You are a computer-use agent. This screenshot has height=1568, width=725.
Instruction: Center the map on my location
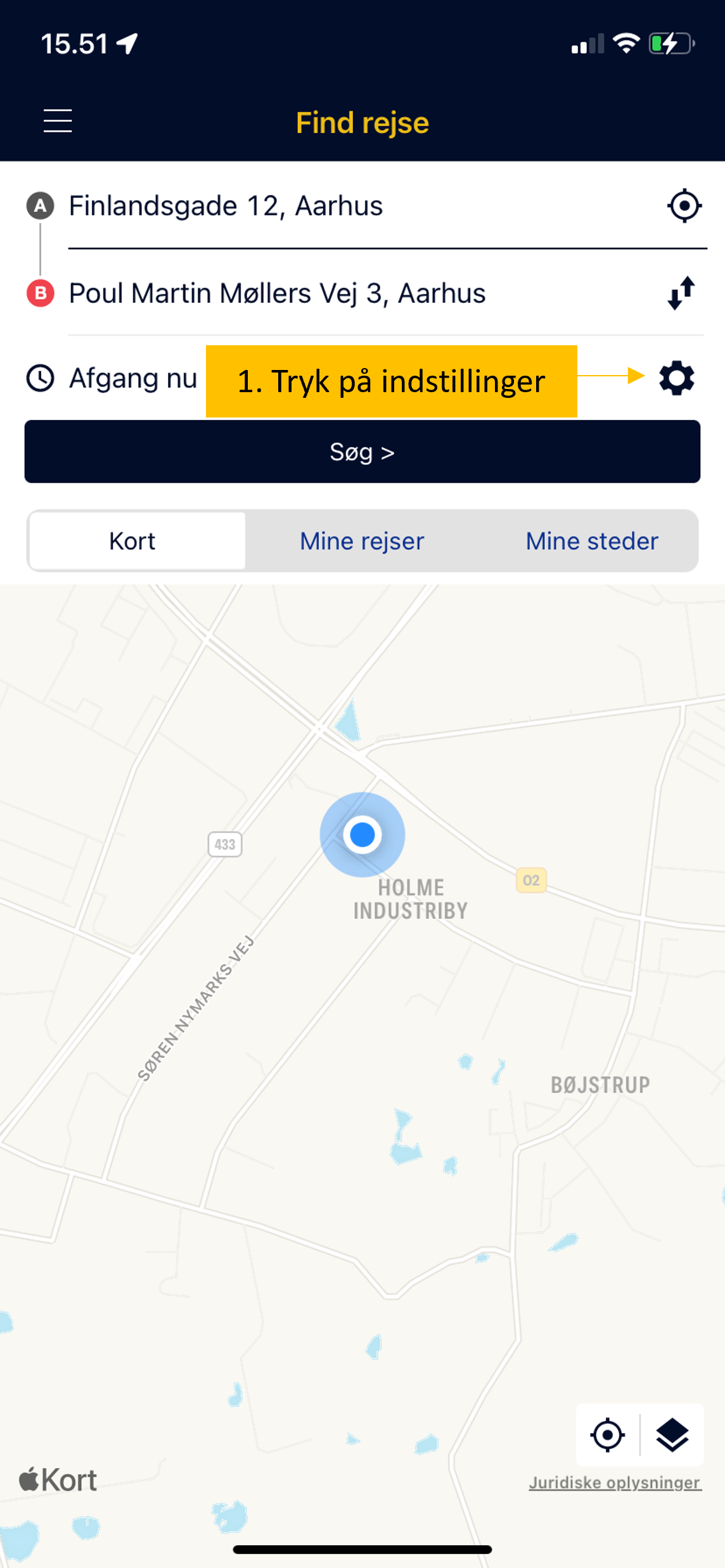pos(608,1436)
